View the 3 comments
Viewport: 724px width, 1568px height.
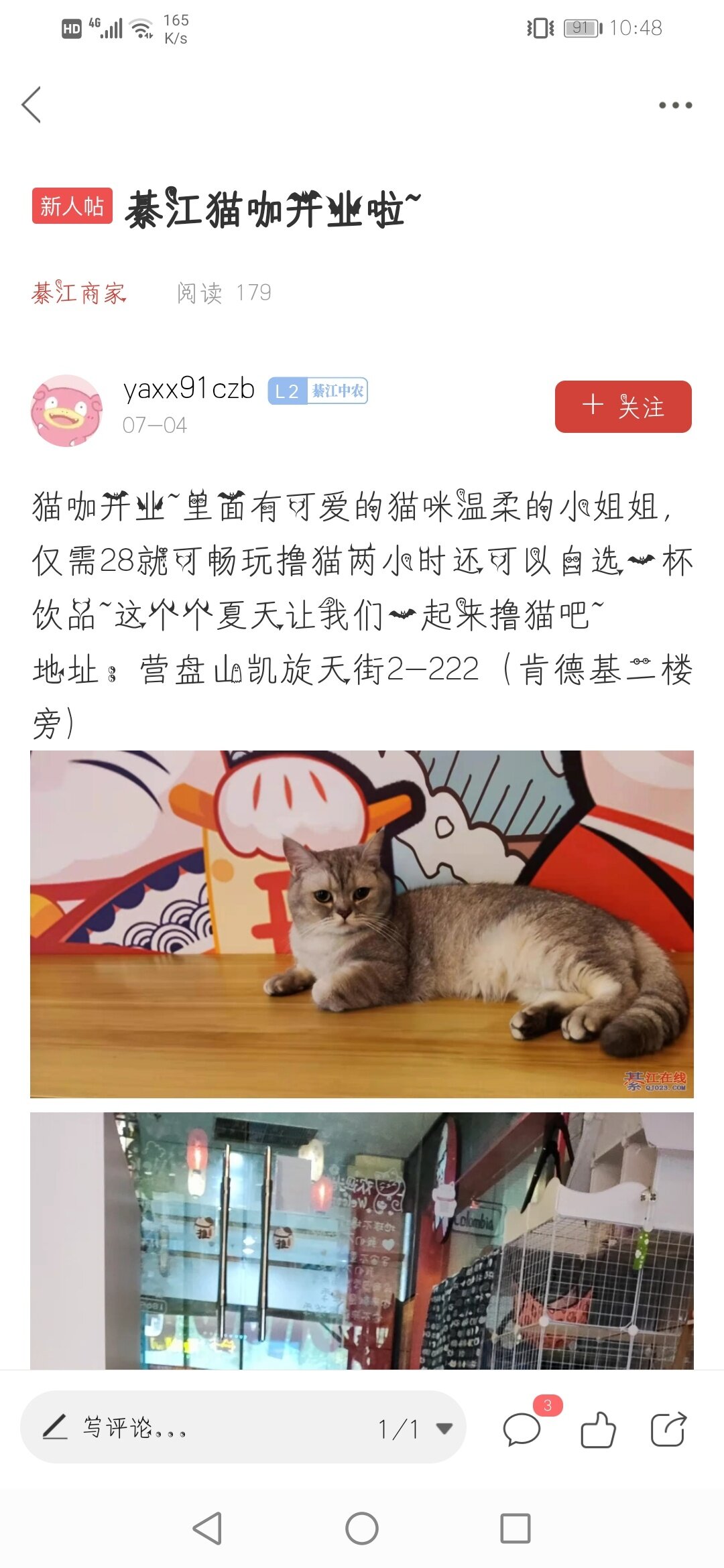click(523, 1429)
